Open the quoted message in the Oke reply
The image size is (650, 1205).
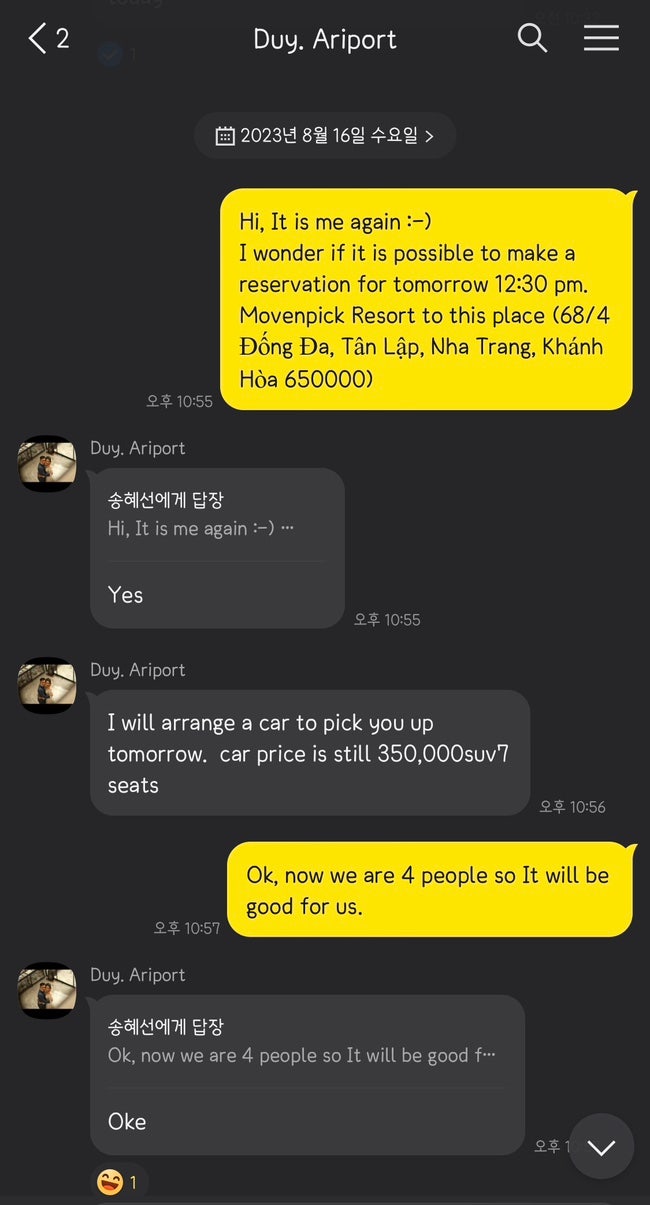pos(305,1041)
